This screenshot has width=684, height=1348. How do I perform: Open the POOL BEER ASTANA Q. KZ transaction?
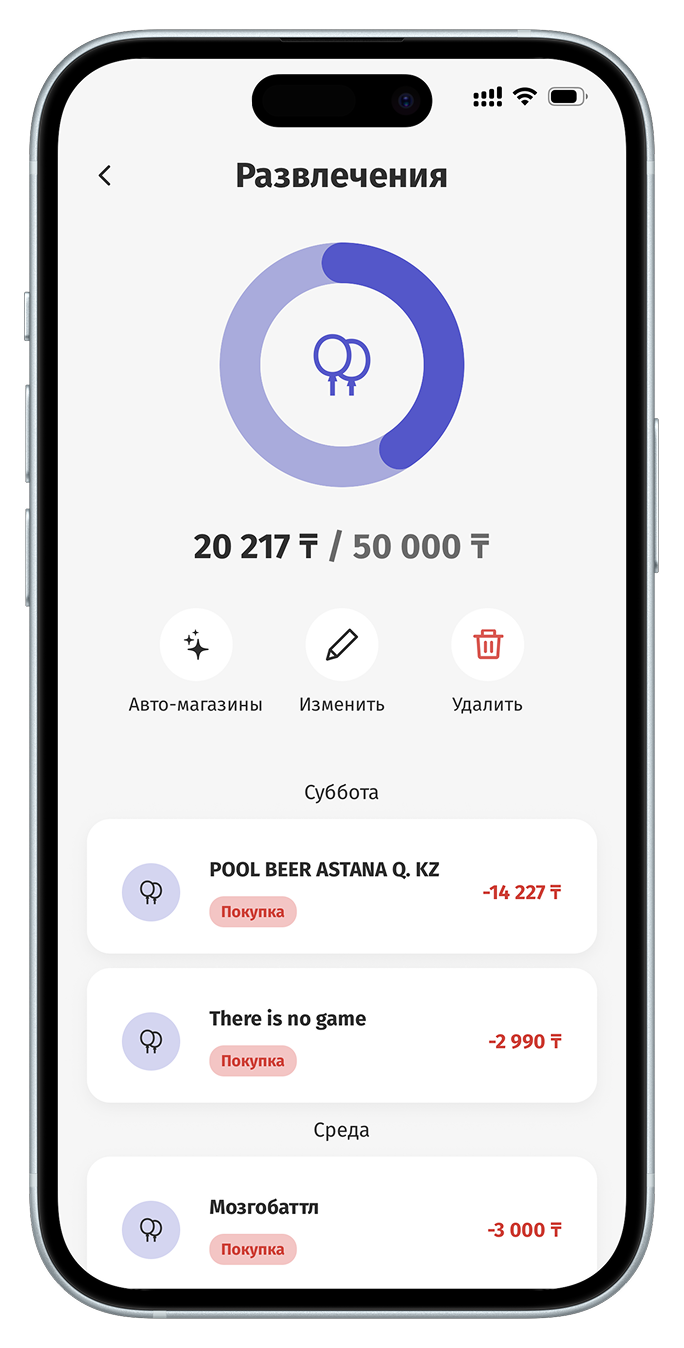(342, 886)
